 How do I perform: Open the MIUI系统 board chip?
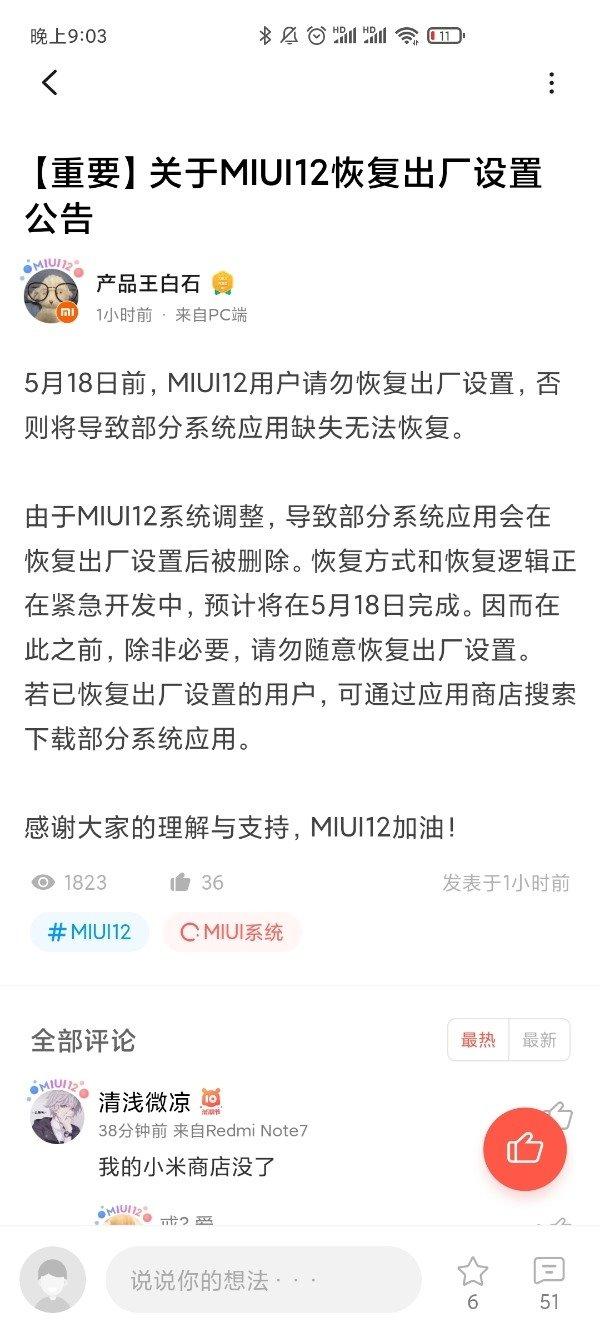pos(232,932)
